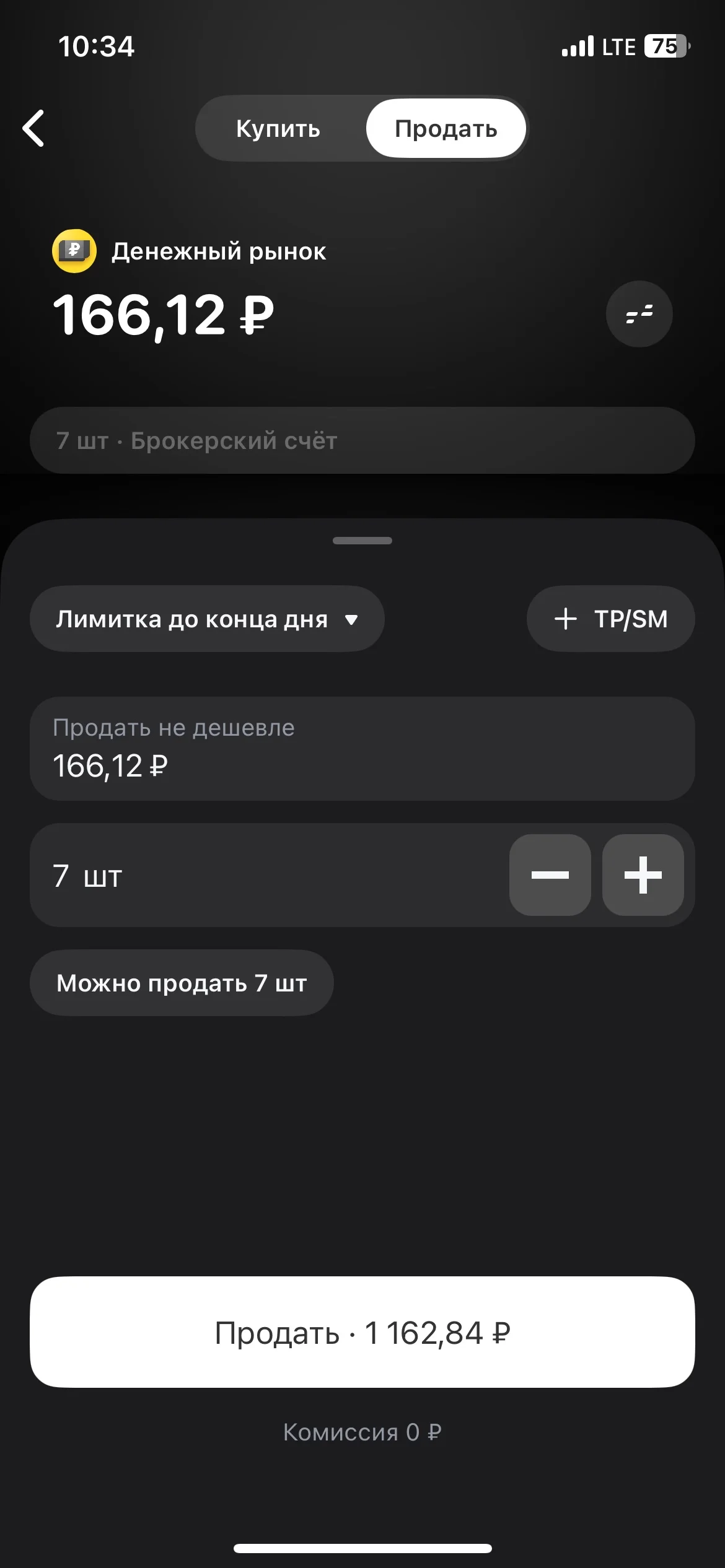Edit the Продать не дешевле price field
This screenshot has height=1568, width=725.
362,749
